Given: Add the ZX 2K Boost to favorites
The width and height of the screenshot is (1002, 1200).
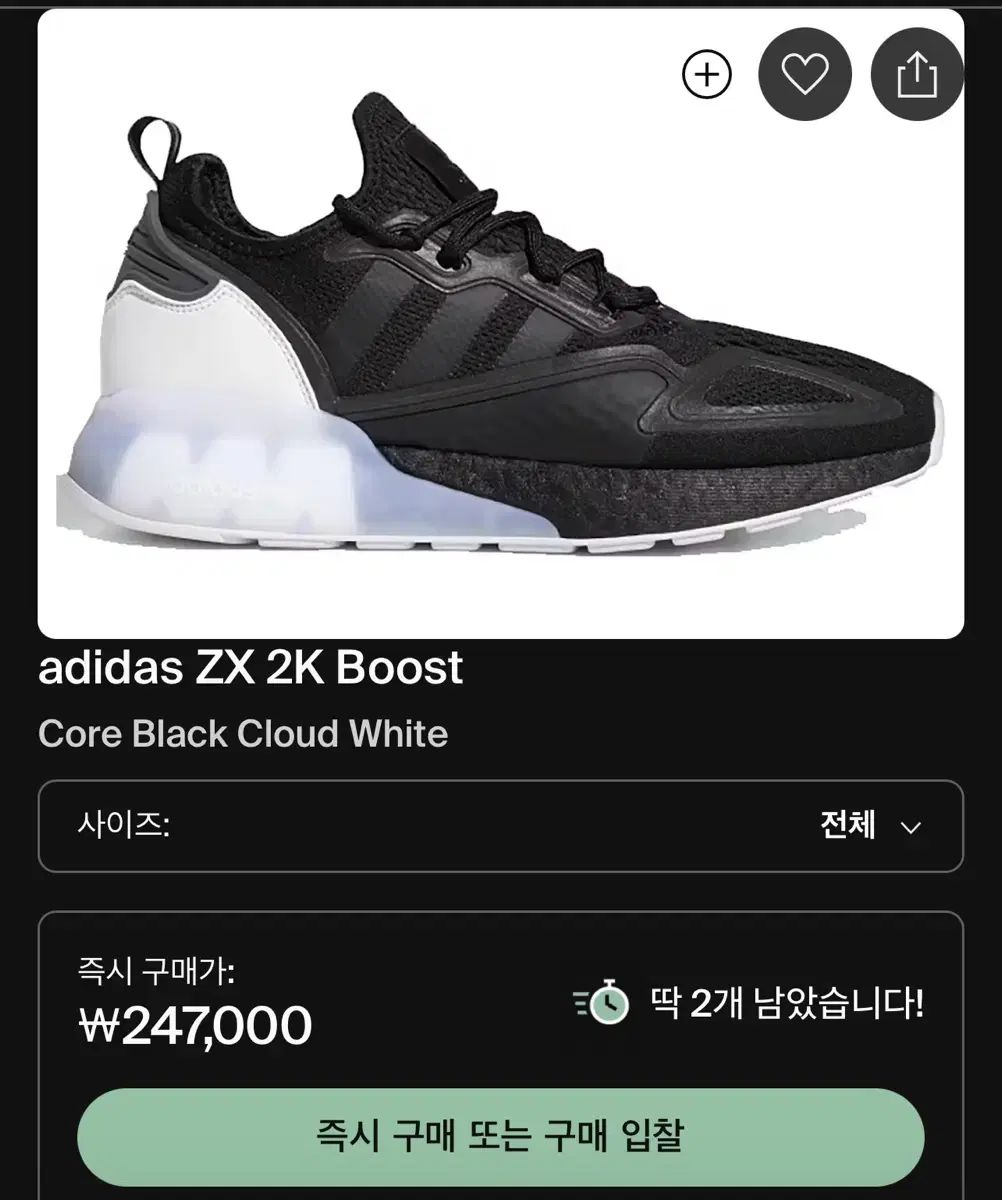Looking at the screenshot, I should pos(804,75).
